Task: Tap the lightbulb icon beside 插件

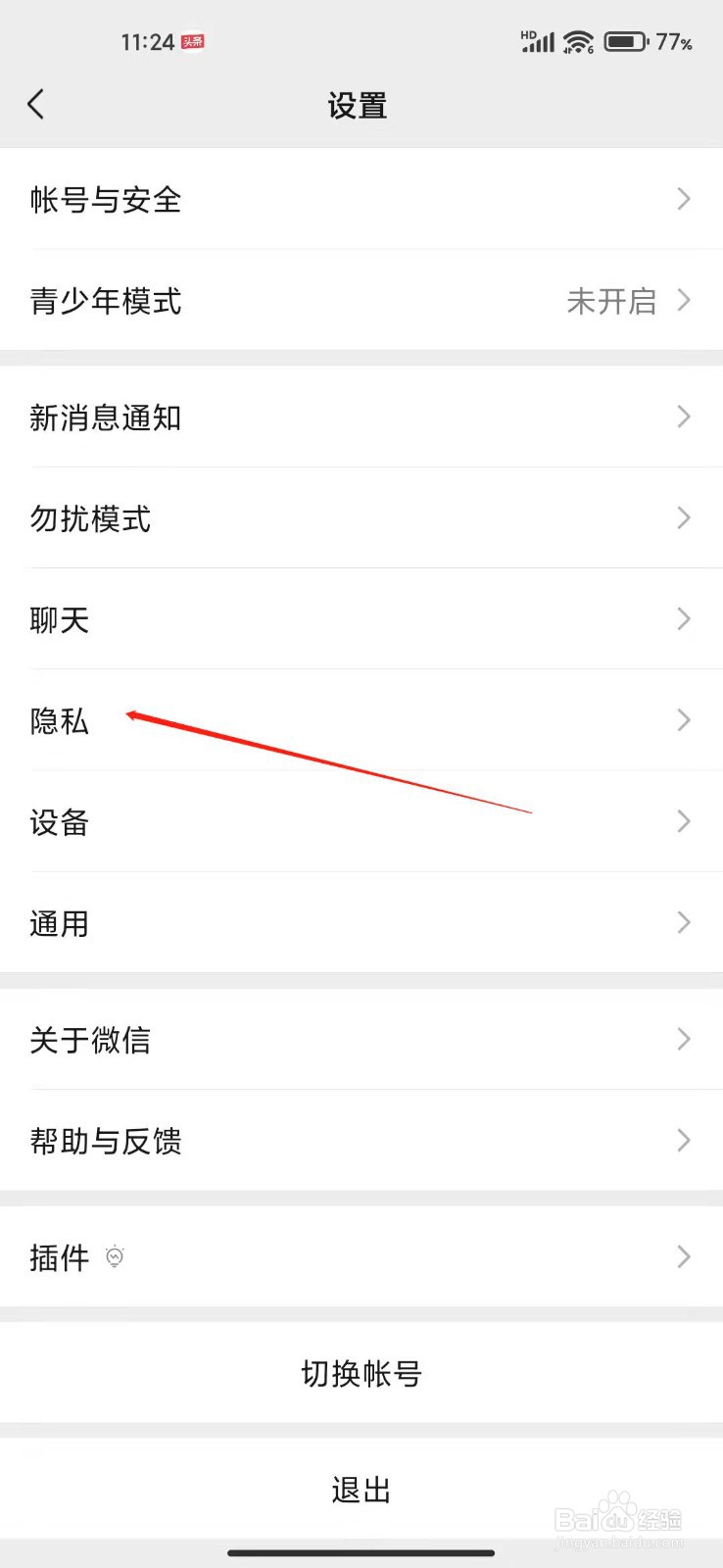Action: pos(115,1257)
